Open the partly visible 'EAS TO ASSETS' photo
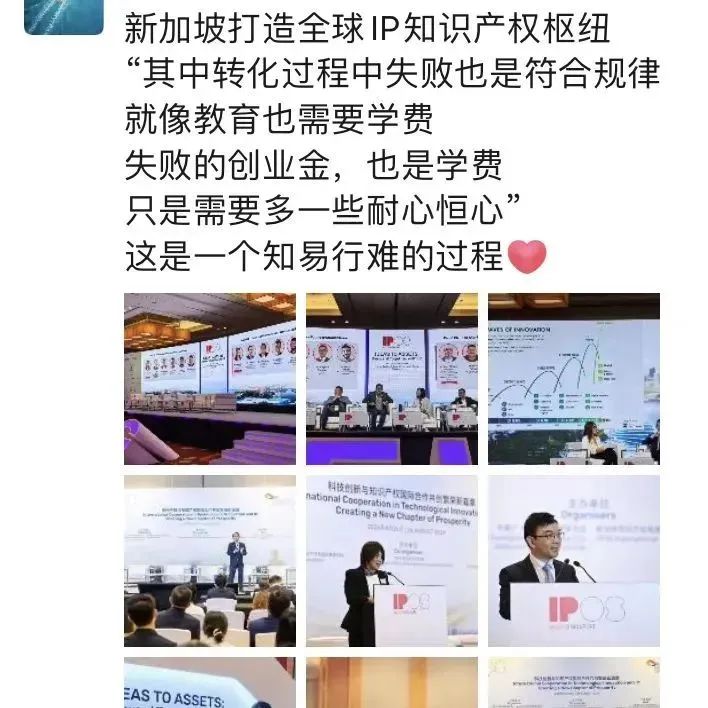 tap(209, 683)
